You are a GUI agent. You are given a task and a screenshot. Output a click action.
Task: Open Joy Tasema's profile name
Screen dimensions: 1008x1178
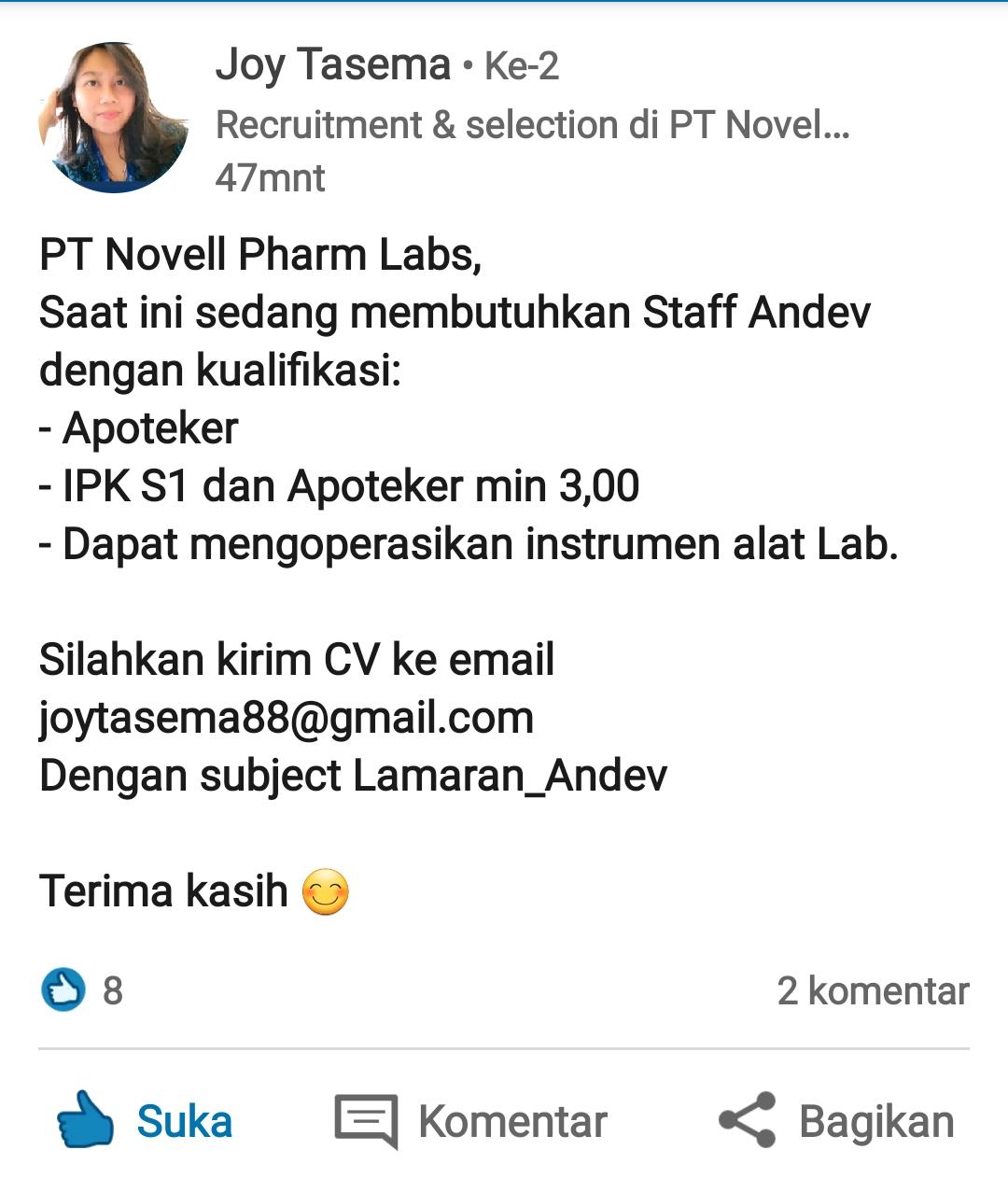click(x=333, y=65)
